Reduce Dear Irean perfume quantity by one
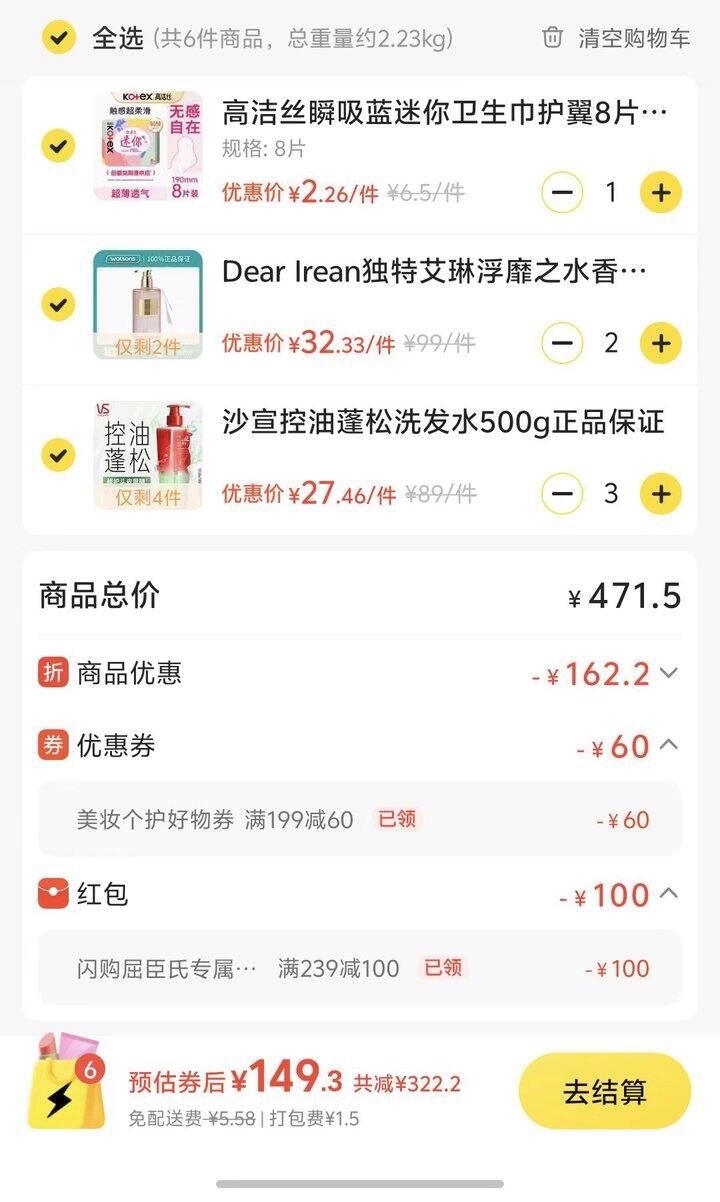Viewport: 720px width, 1202px height. [562, 344]
